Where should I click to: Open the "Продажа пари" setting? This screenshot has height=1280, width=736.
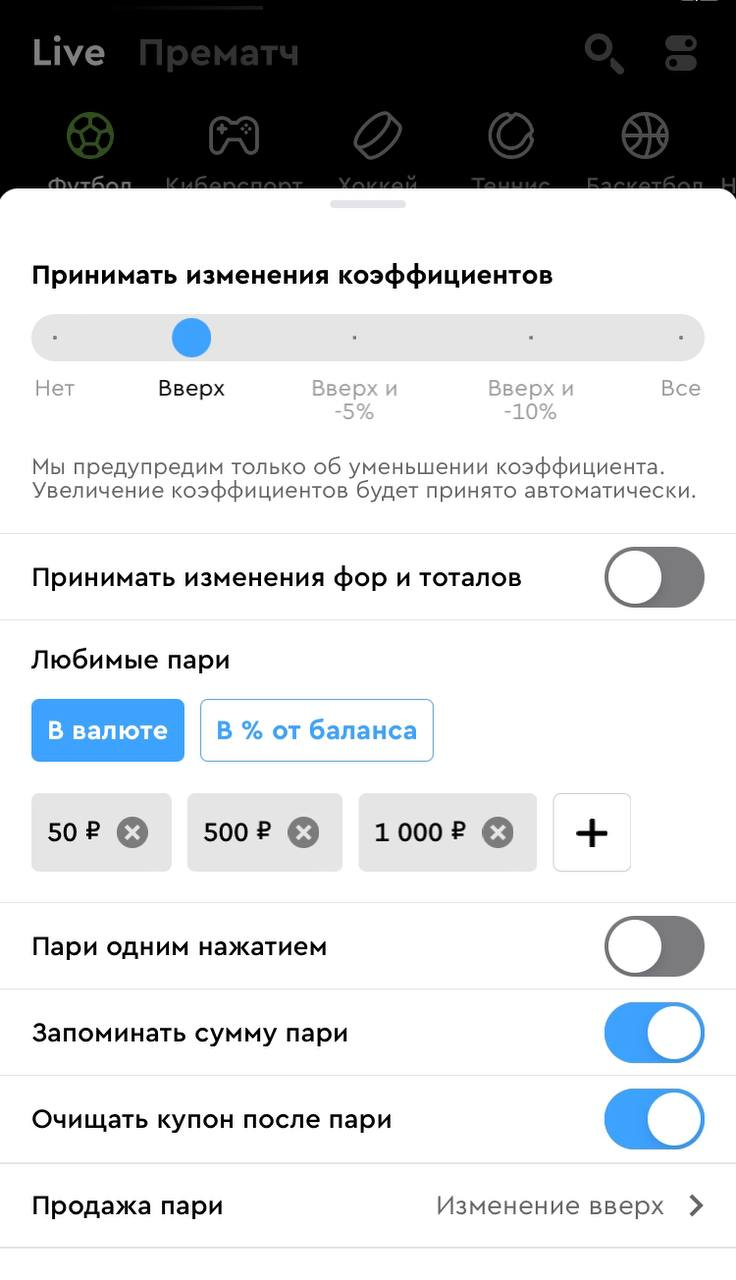[x=368, y=1206]
